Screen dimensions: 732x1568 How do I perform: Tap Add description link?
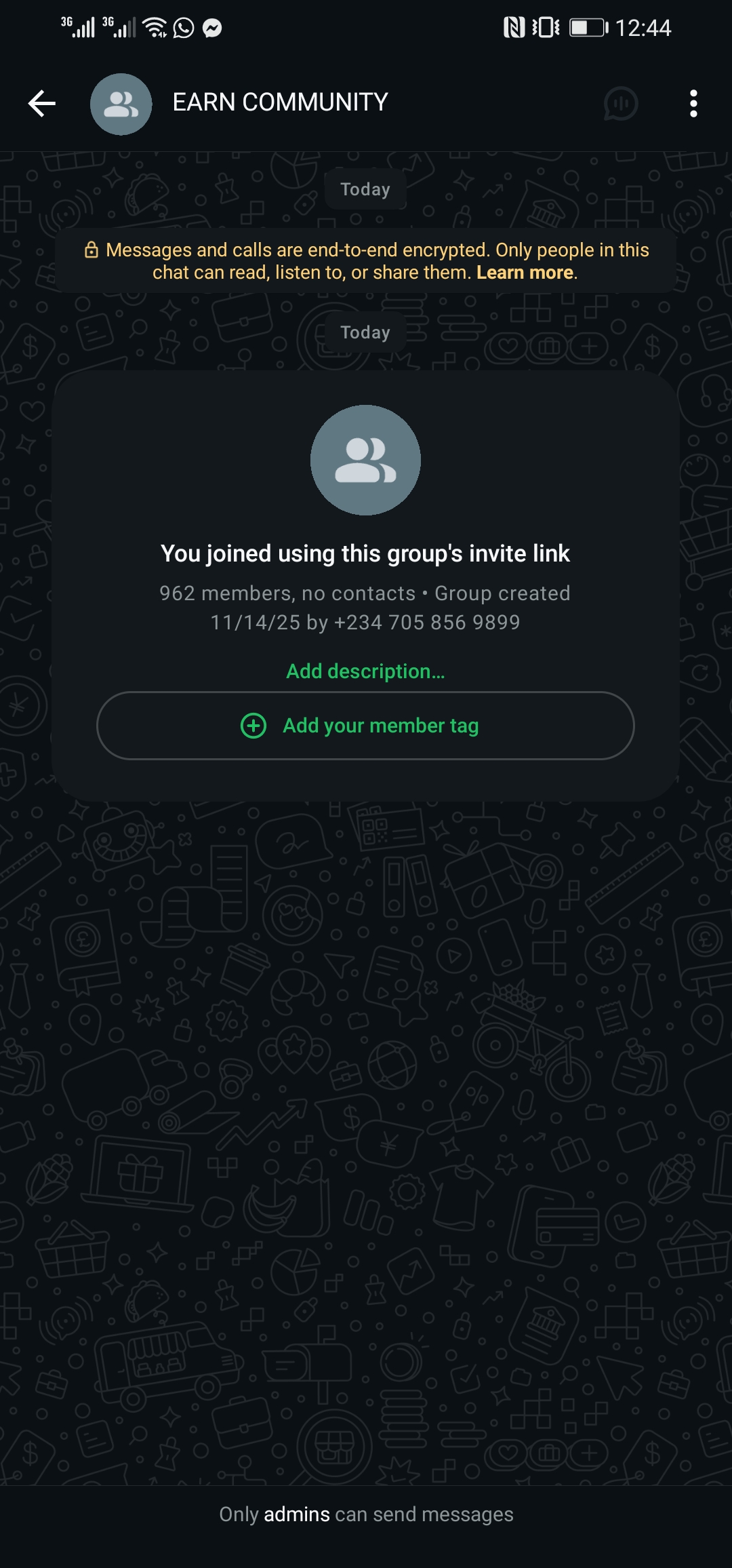pyautogui.click(x=365, y=671)
